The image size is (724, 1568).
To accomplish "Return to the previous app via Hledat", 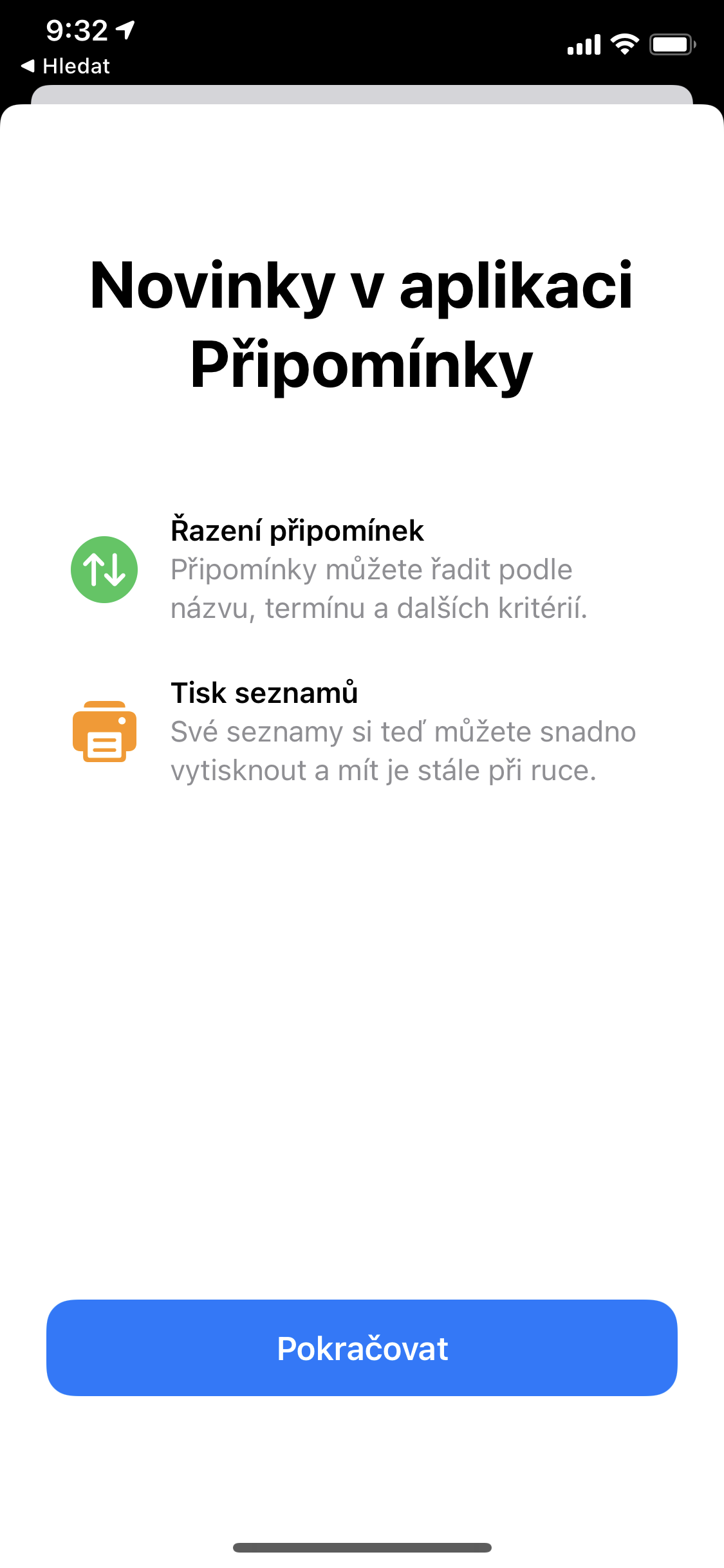I will [x=65, y=66].
